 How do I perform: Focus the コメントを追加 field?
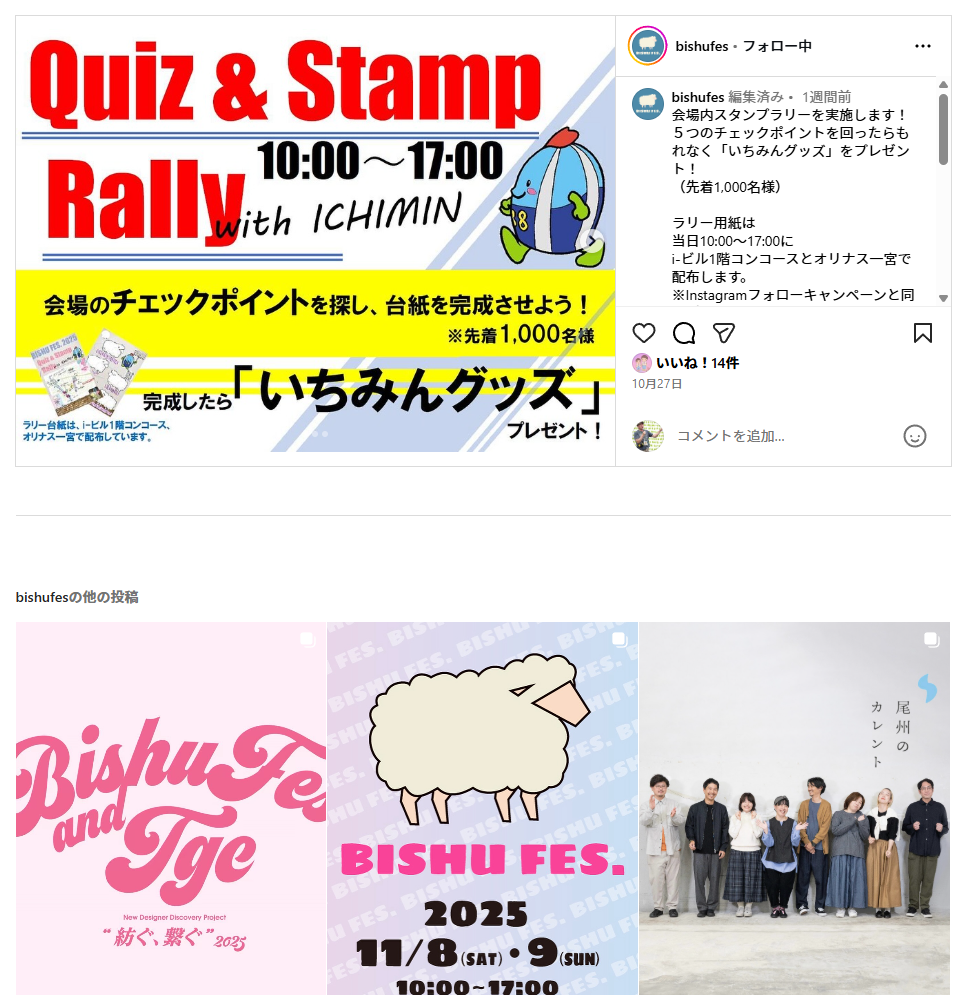(780, 436)
